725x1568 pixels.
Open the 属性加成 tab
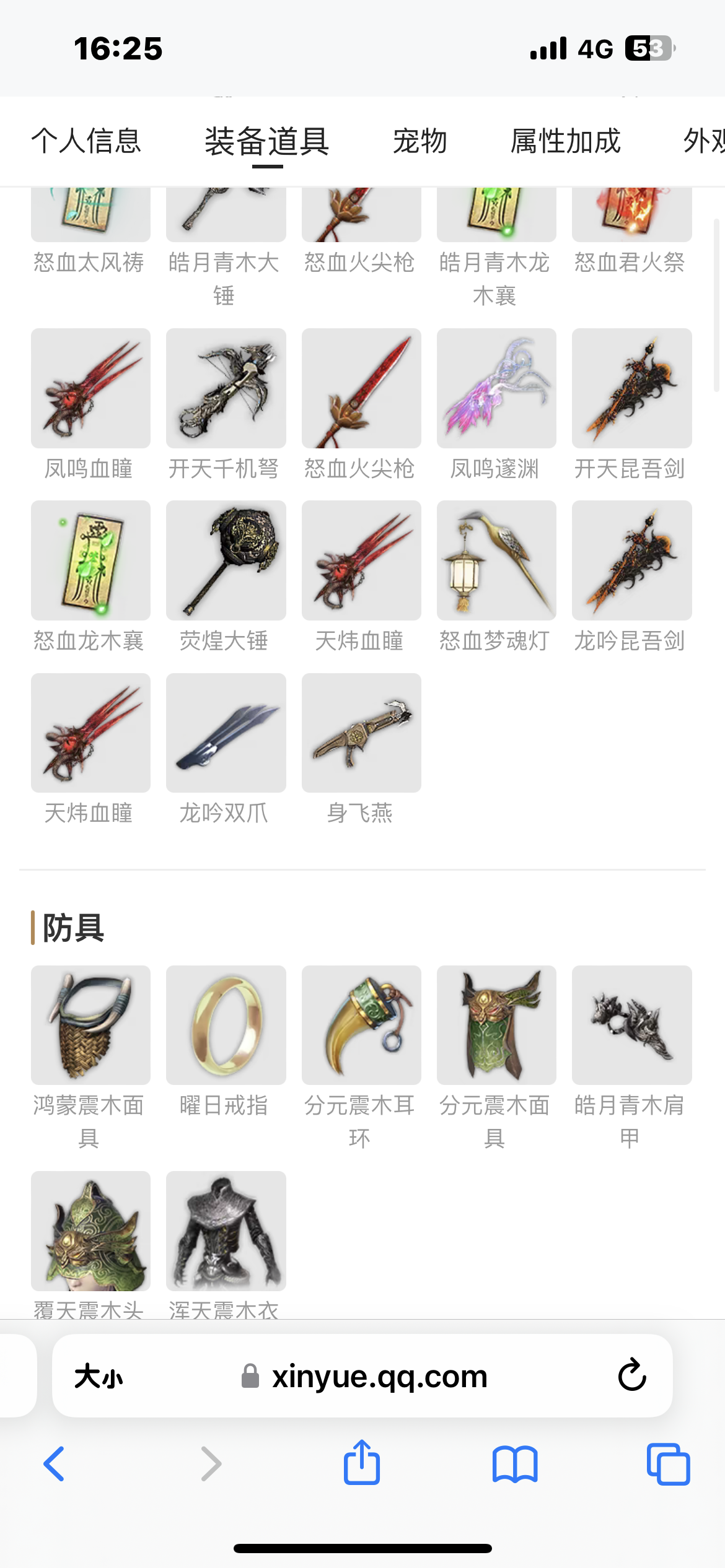click(565, 141)
